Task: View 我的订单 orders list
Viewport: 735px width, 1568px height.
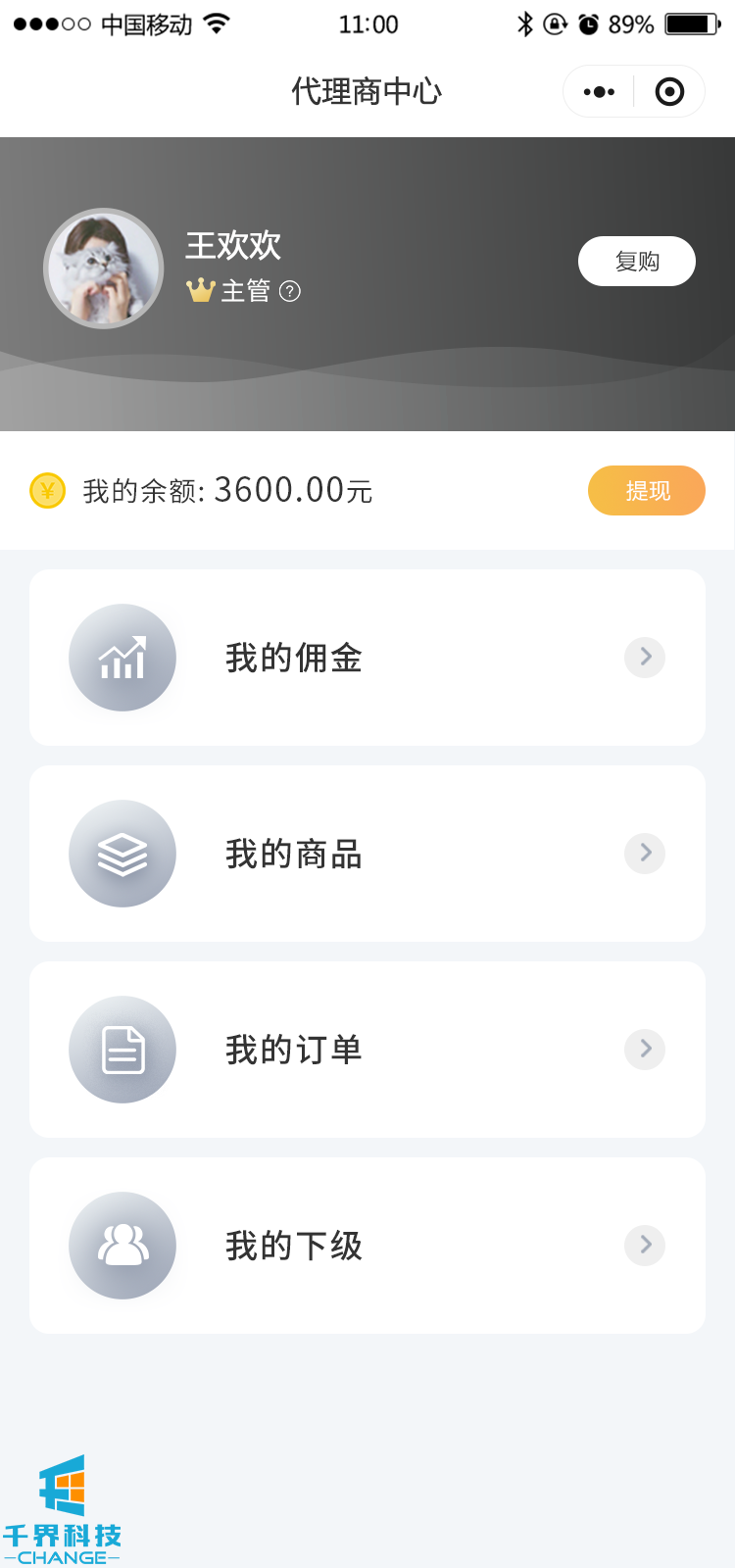Action: click(367, 1050)
